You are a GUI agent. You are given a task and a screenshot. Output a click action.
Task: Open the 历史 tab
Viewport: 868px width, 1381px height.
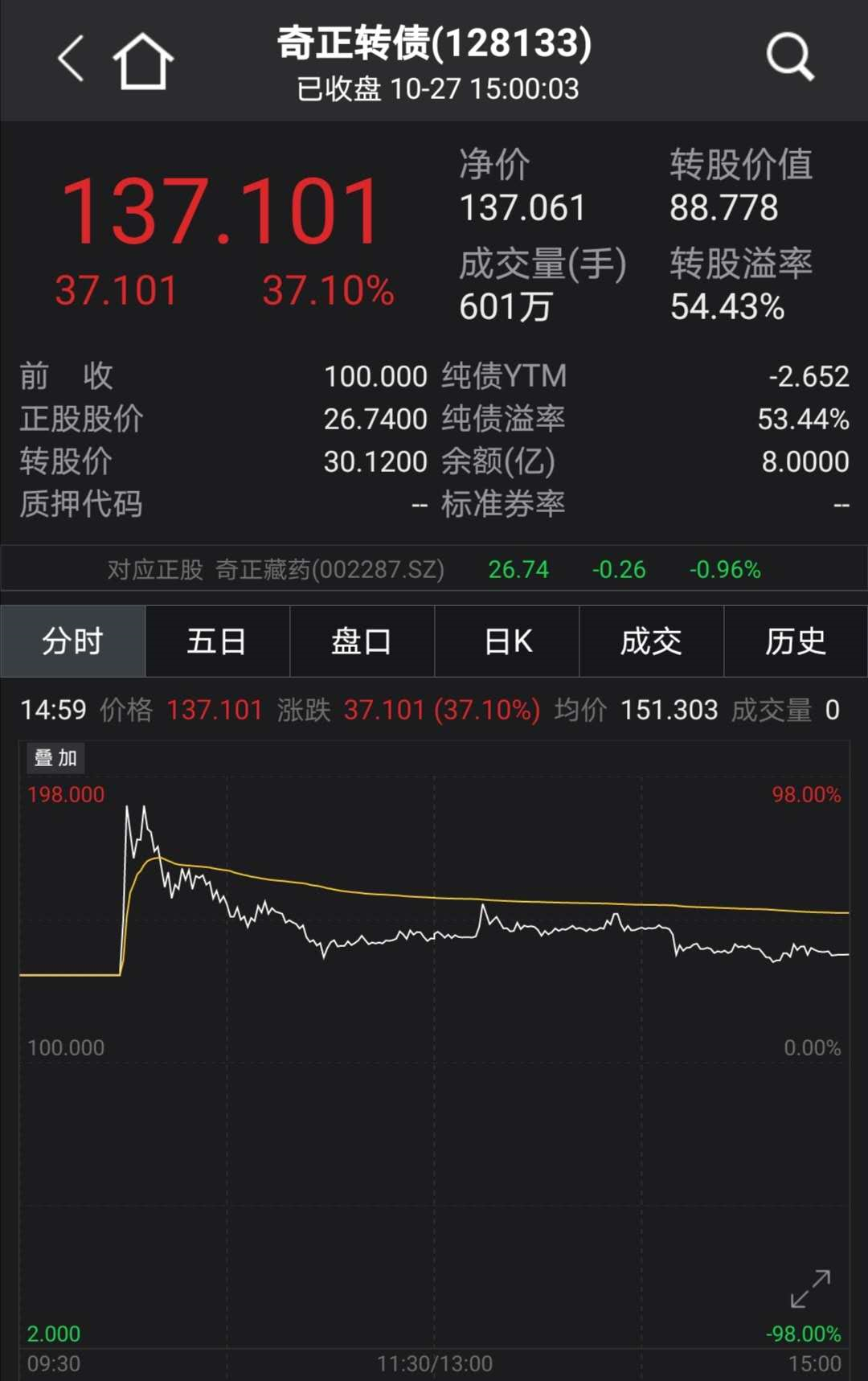click(x=796, y=641)
